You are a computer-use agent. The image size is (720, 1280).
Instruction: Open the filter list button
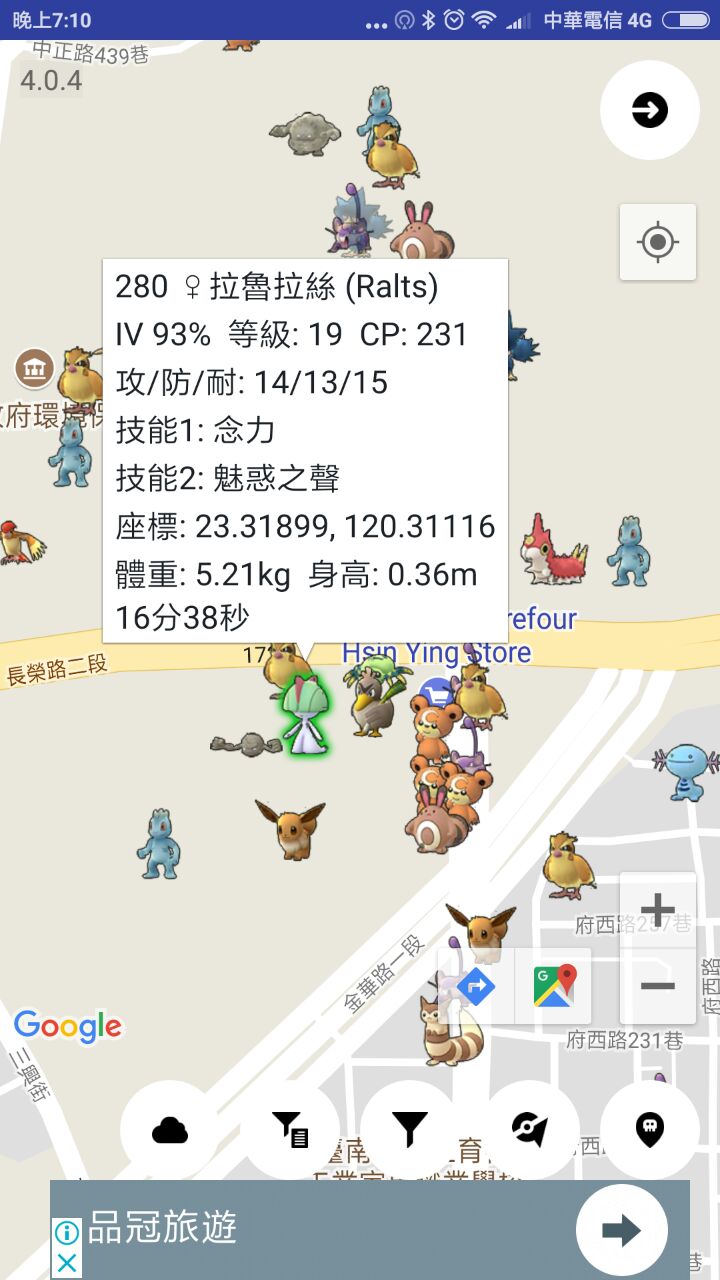290,1130
